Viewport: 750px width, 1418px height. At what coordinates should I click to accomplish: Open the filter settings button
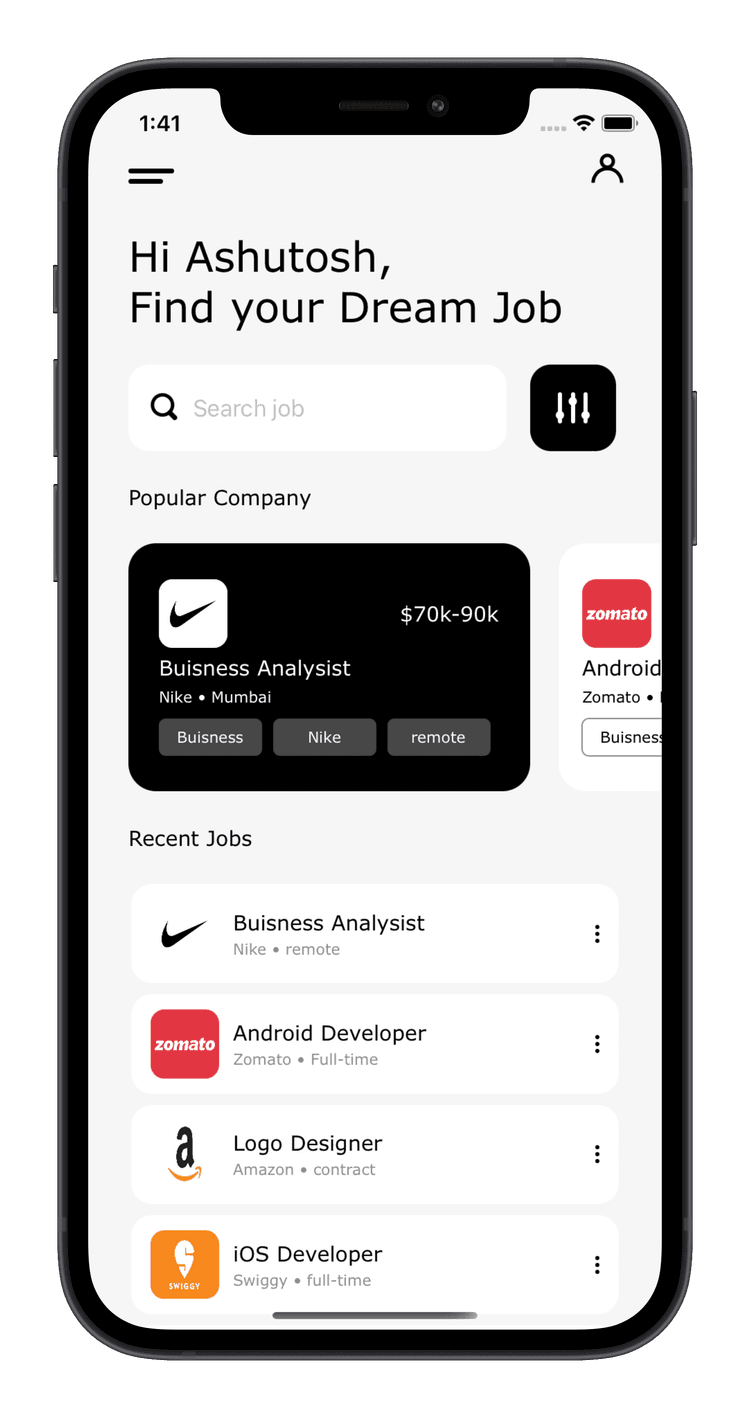573,408
